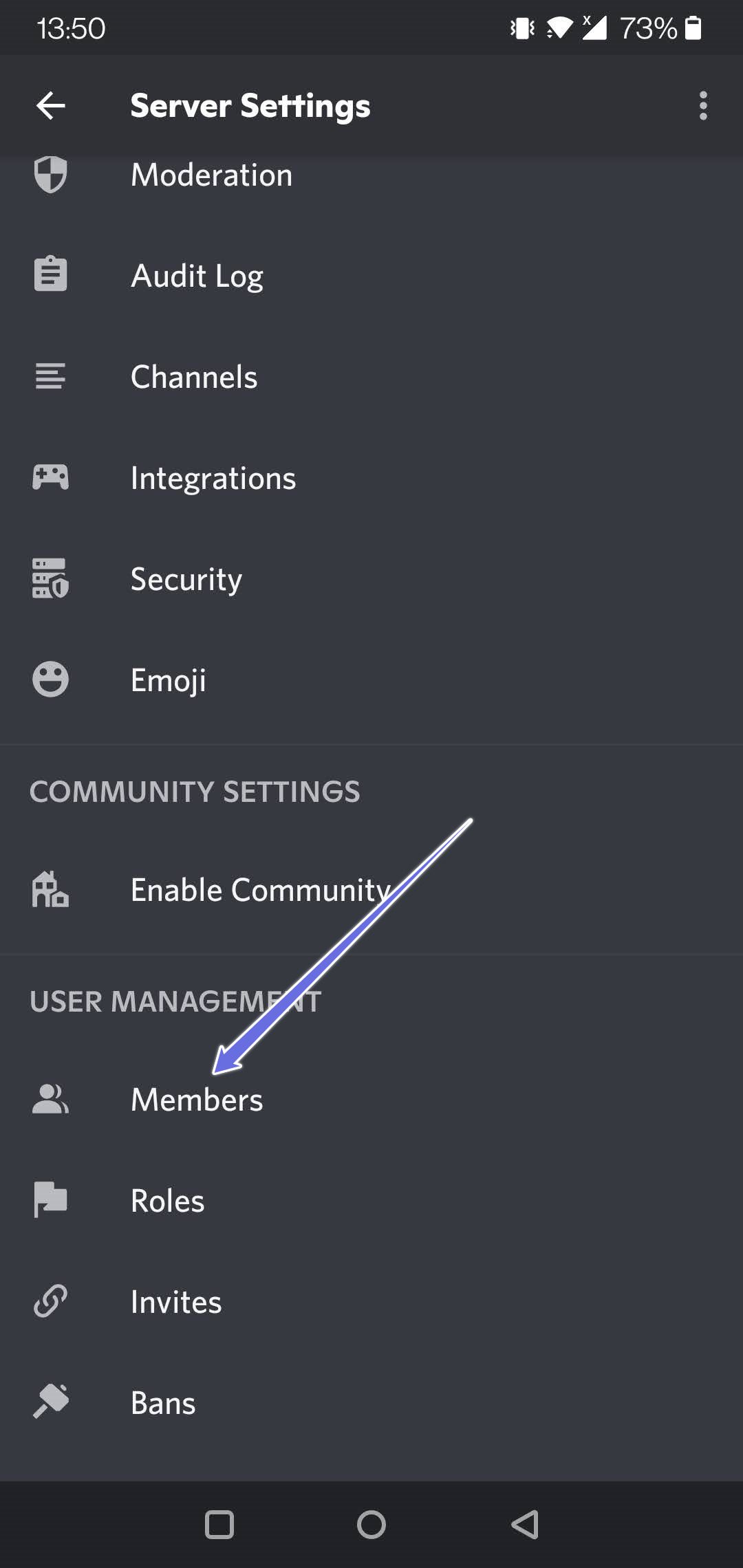
Task: Open recent apps from navigation bar
Action: [x=219, y=1525]
